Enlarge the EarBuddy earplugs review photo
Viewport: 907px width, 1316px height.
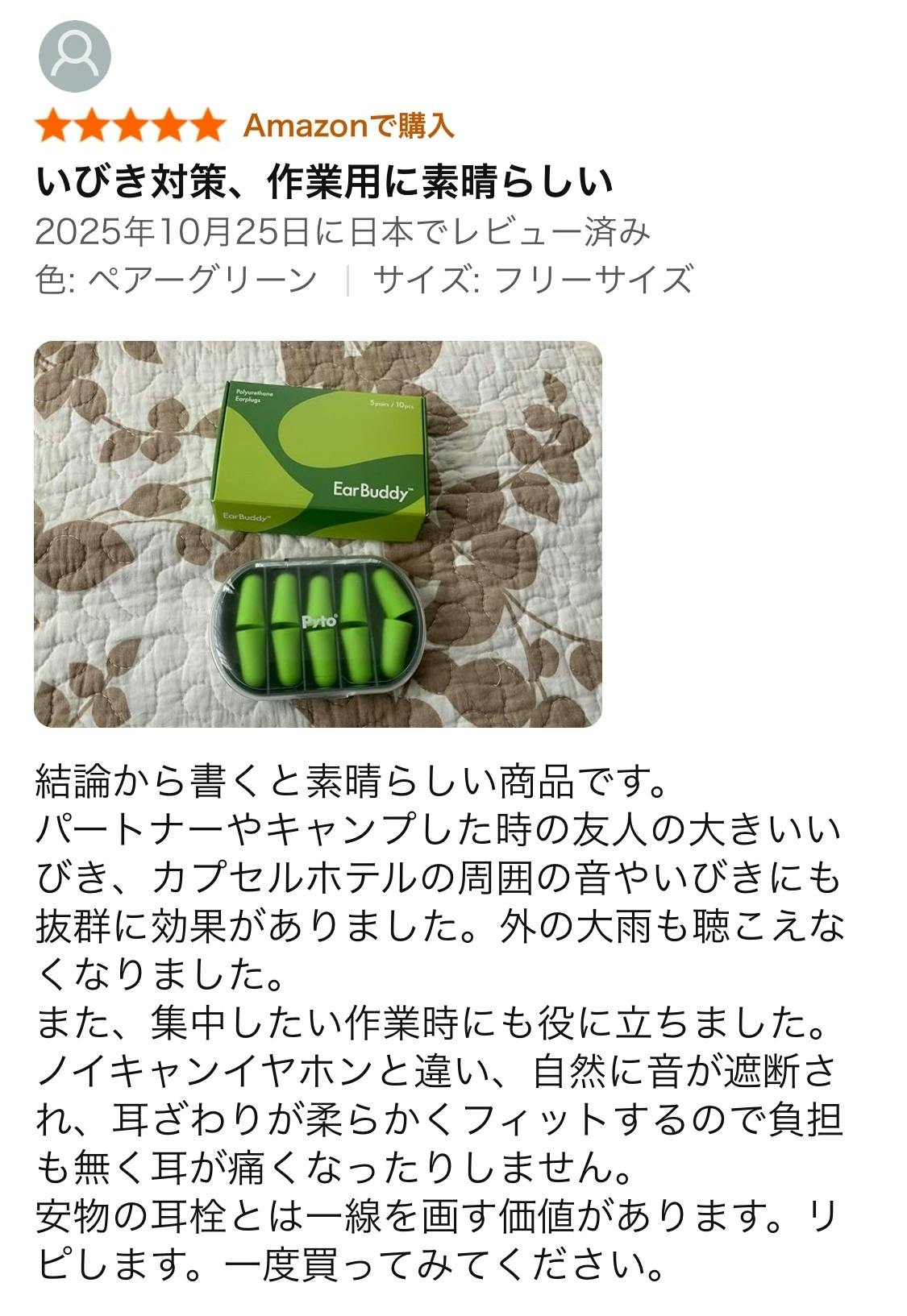click(318, 533)
